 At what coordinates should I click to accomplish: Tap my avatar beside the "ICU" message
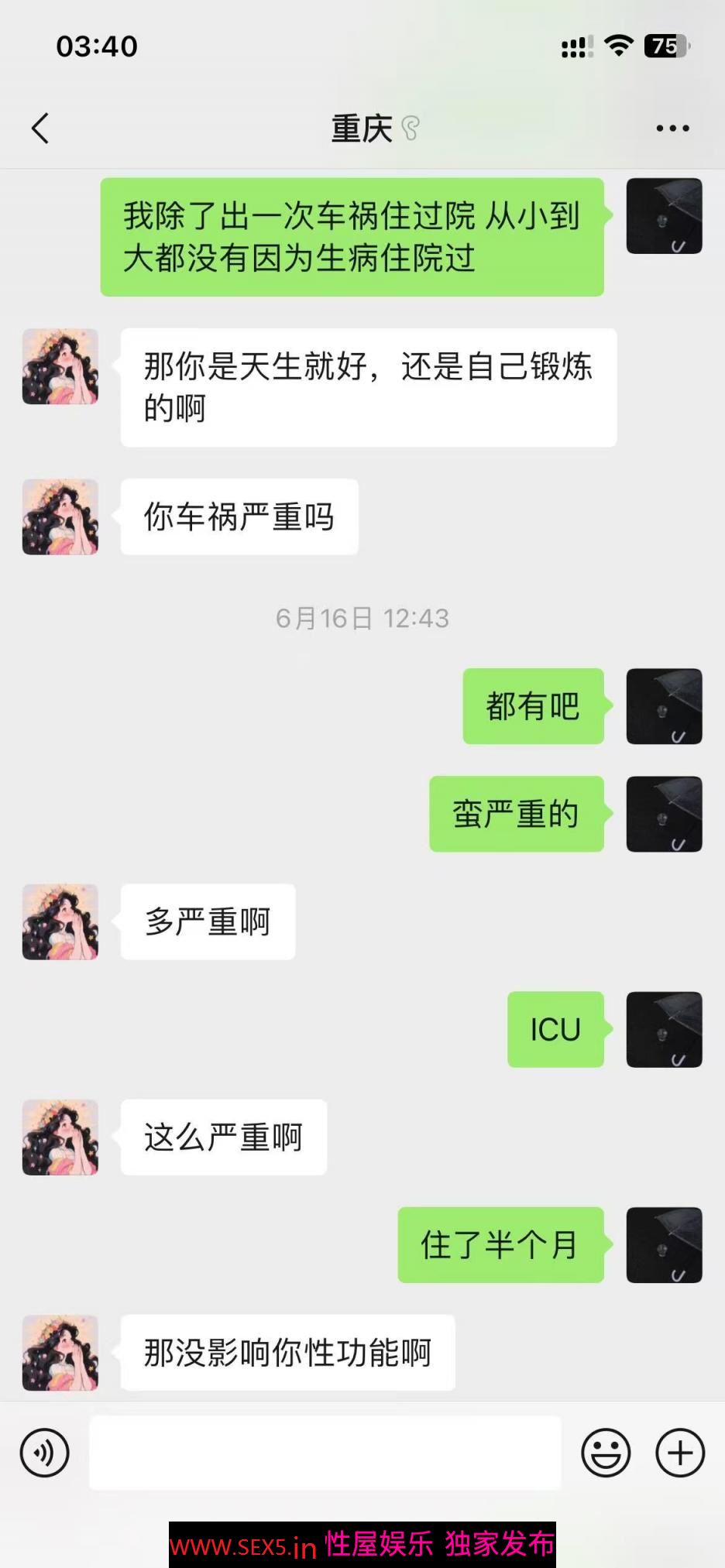pos(664,1030)
